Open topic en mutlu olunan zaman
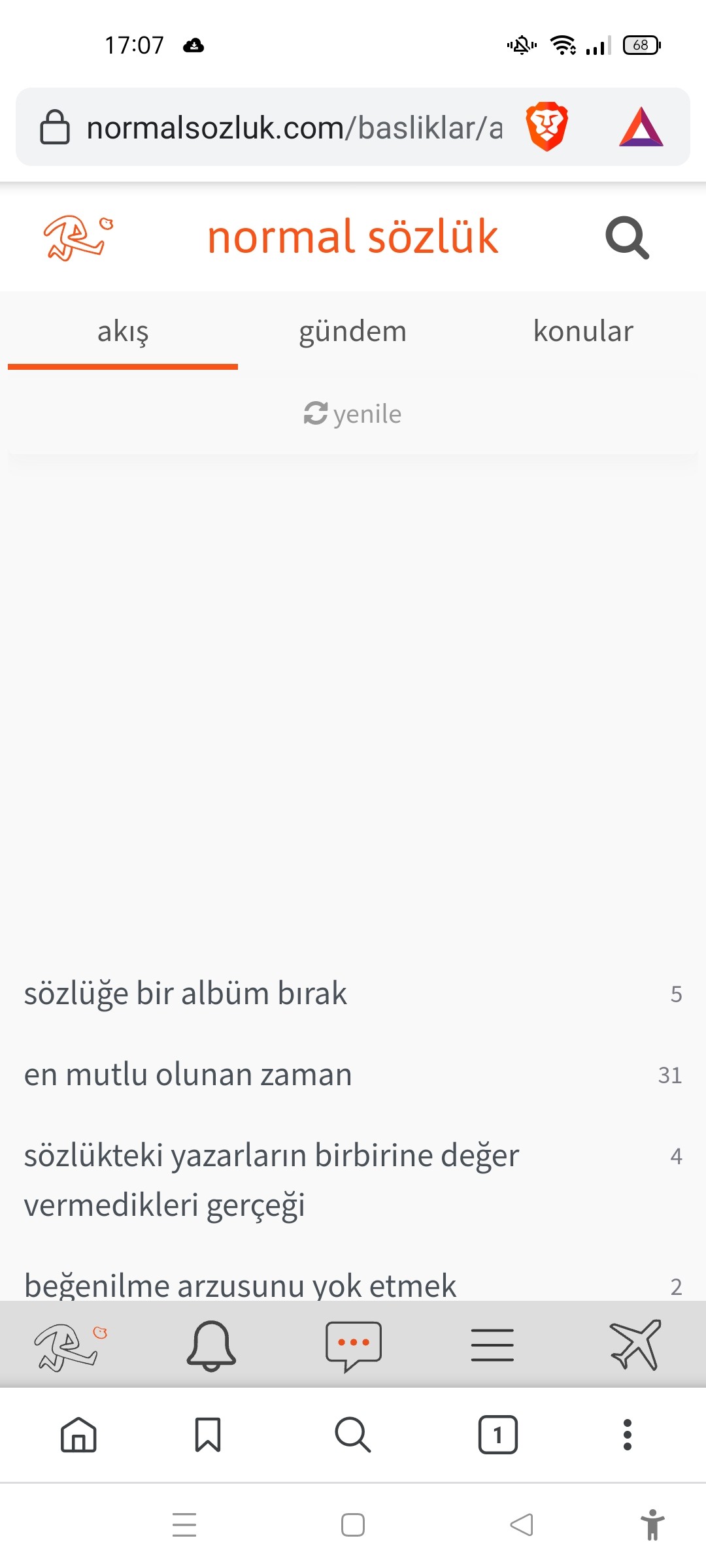 pos(188,1074)
